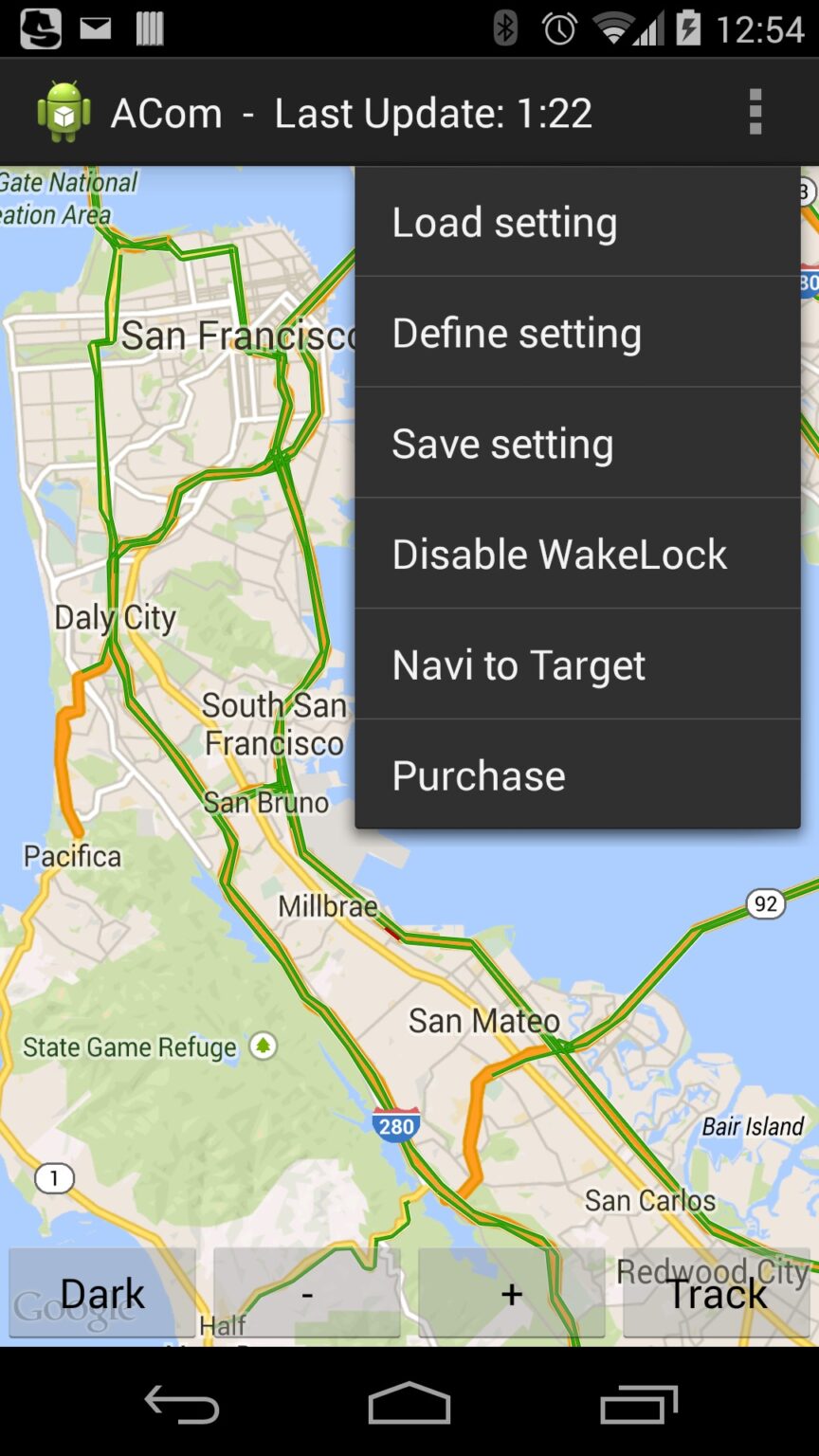Zoom in using the plus button
819x1456 pixels.
(x=511, y=1293)
